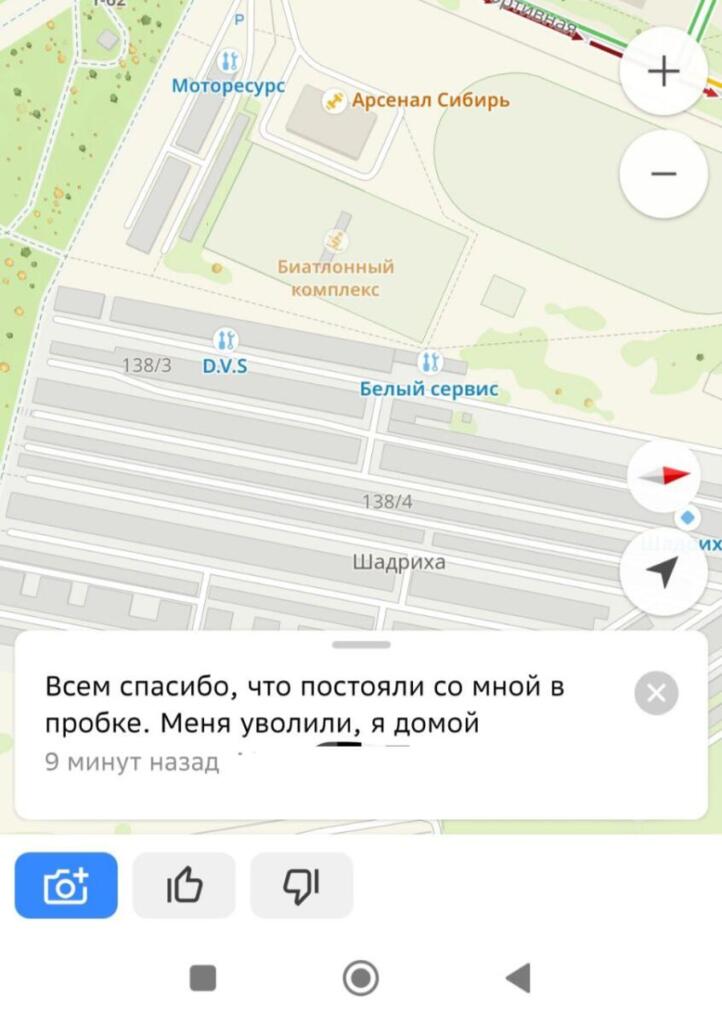
Task: Tap the Шадриха street label
Action: point(401,561)
